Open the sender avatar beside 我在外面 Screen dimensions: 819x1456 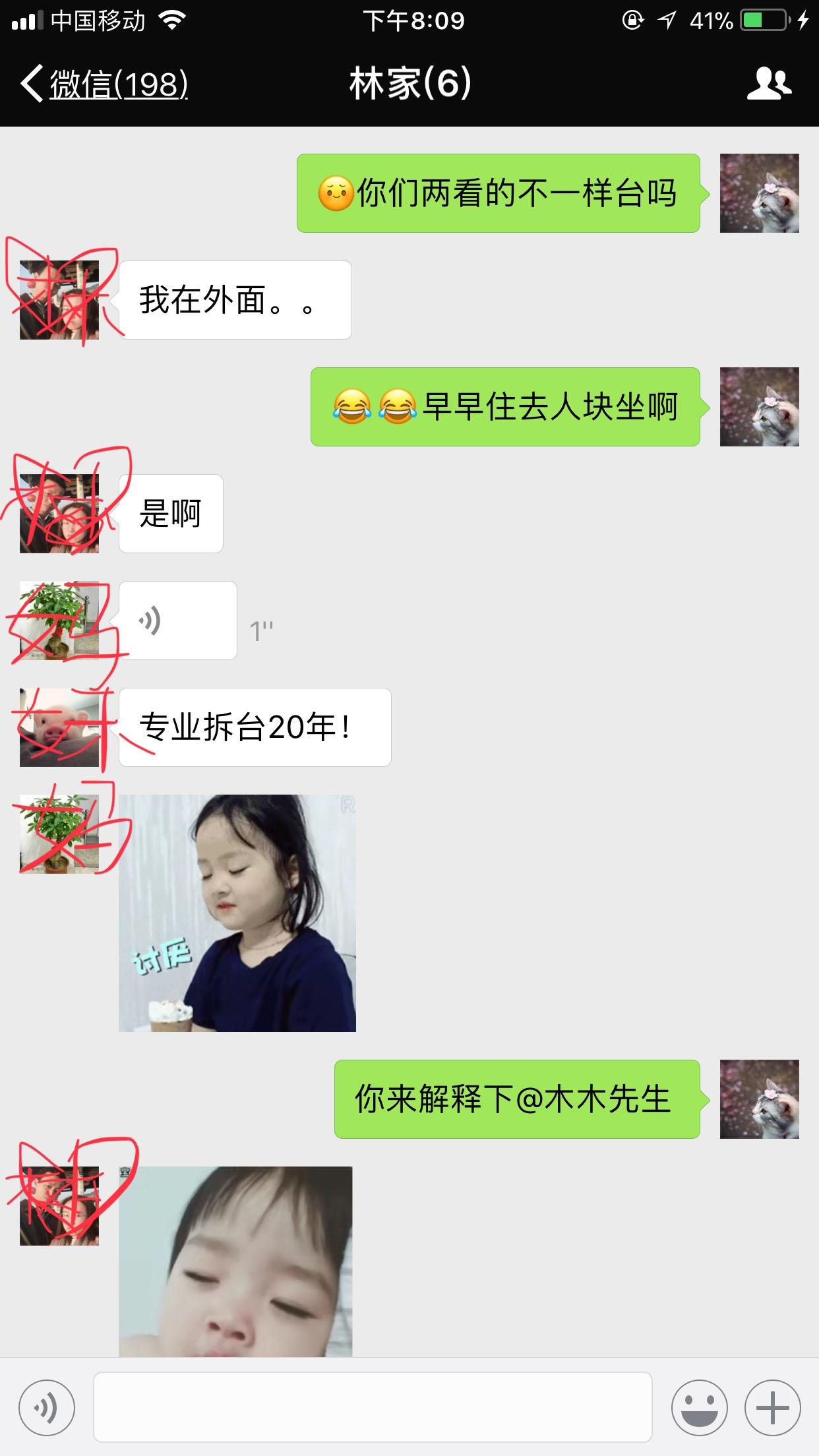[x=59, y=300]
